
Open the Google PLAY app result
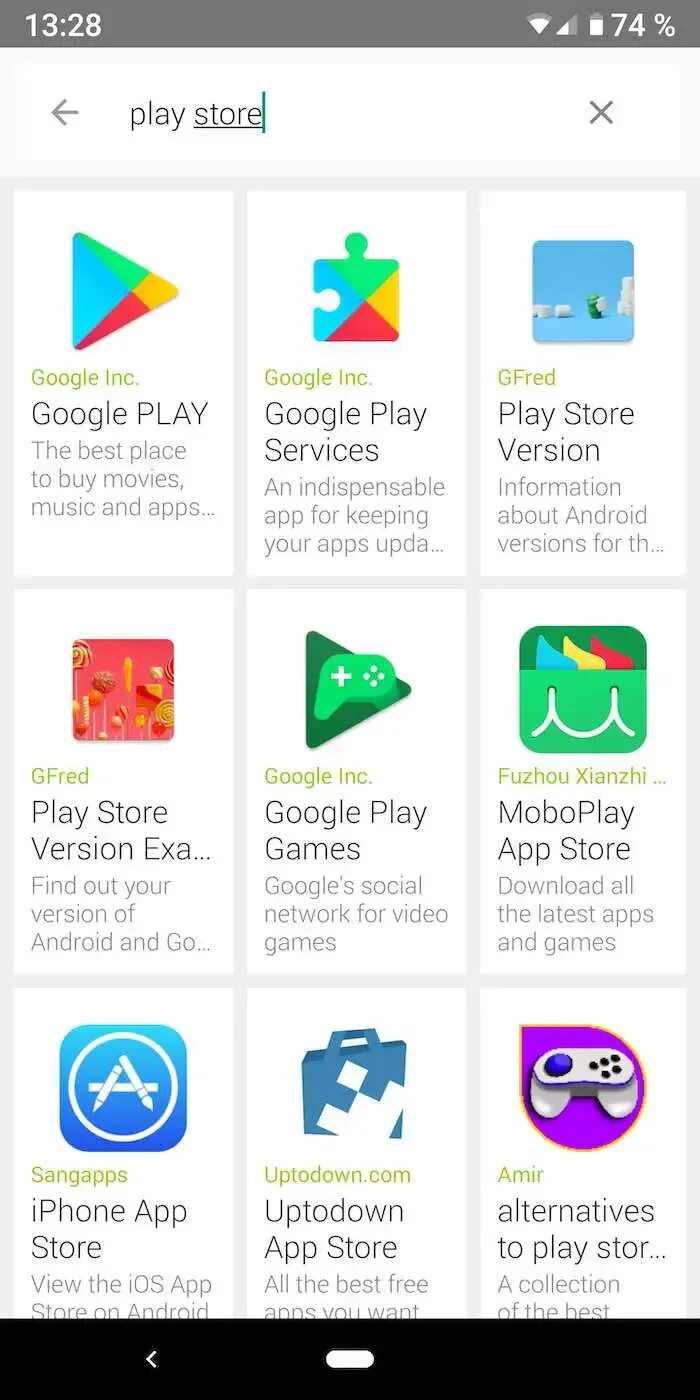[x=124, y=383]
